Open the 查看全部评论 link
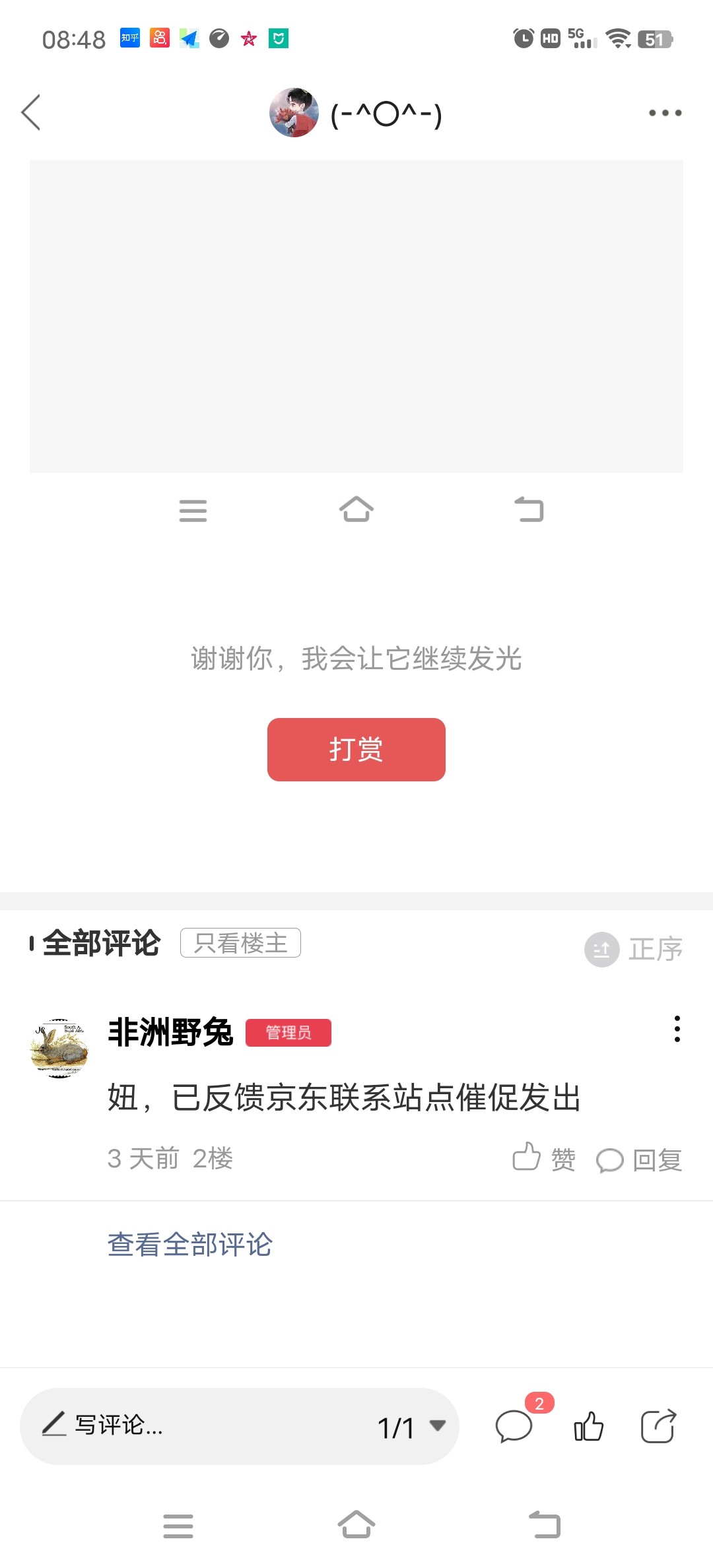 point(190,1245)
